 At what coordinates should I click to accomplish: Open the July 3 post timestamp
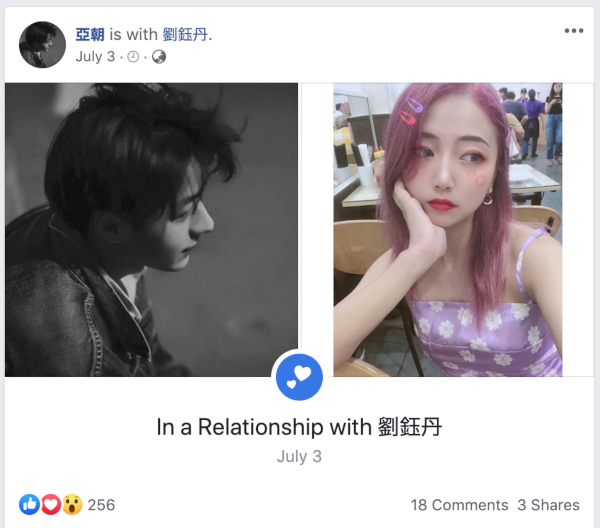click(95, 56)
